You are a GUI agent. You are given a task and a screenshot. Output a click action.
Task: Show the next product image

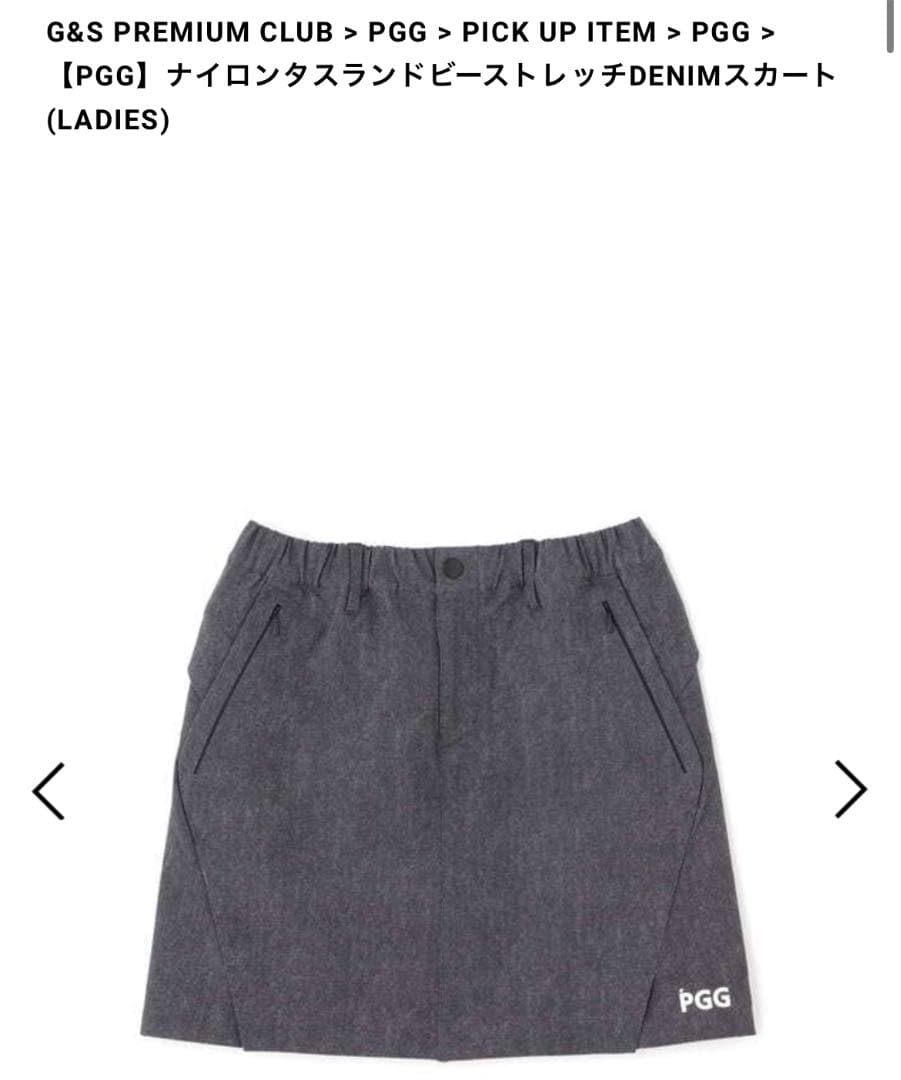pos(850,790)
